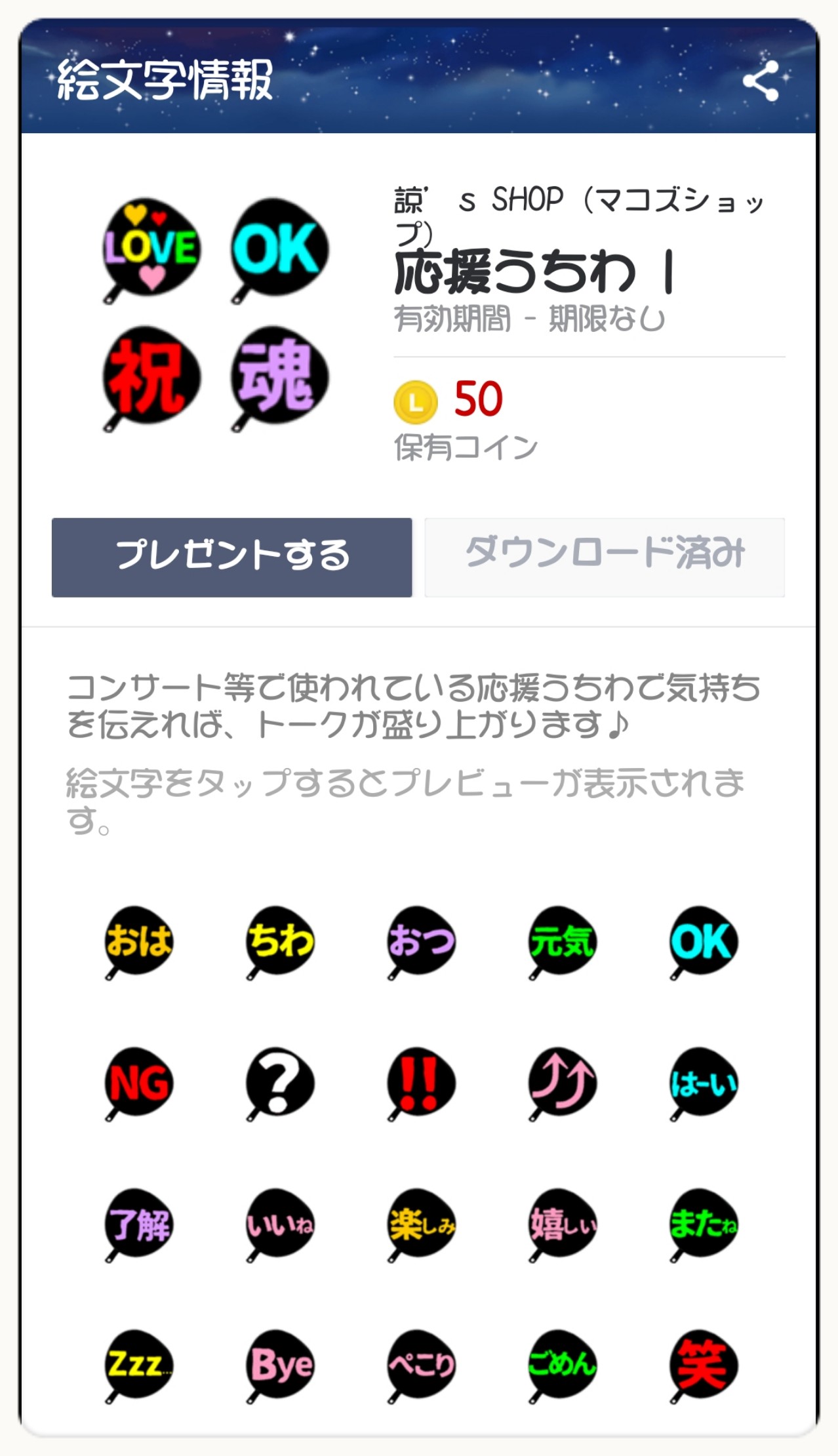Preview the pink up arrows emoji
Screen dimensions: 838x1456
tap(563, 1083)
